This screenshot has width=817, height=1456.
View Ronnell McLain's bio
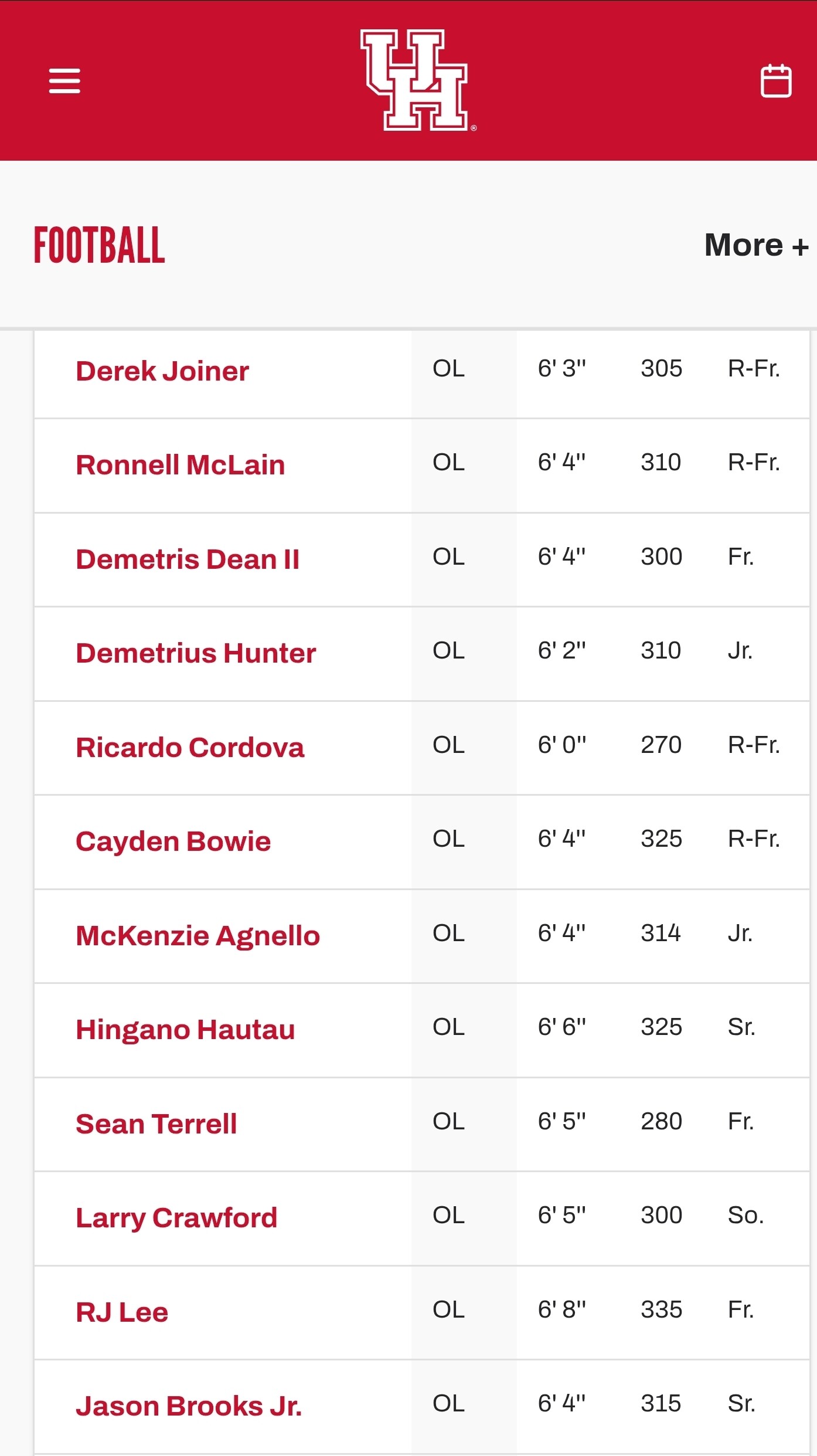180,465
